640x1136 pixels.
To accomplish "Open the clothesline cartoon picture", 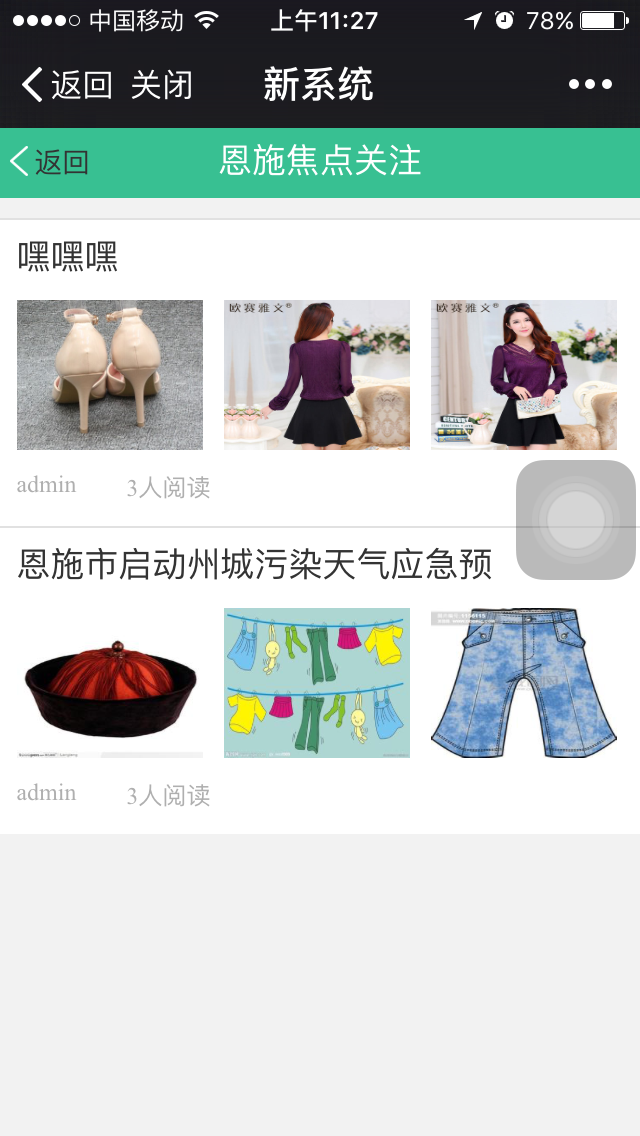I will (316, 683).
